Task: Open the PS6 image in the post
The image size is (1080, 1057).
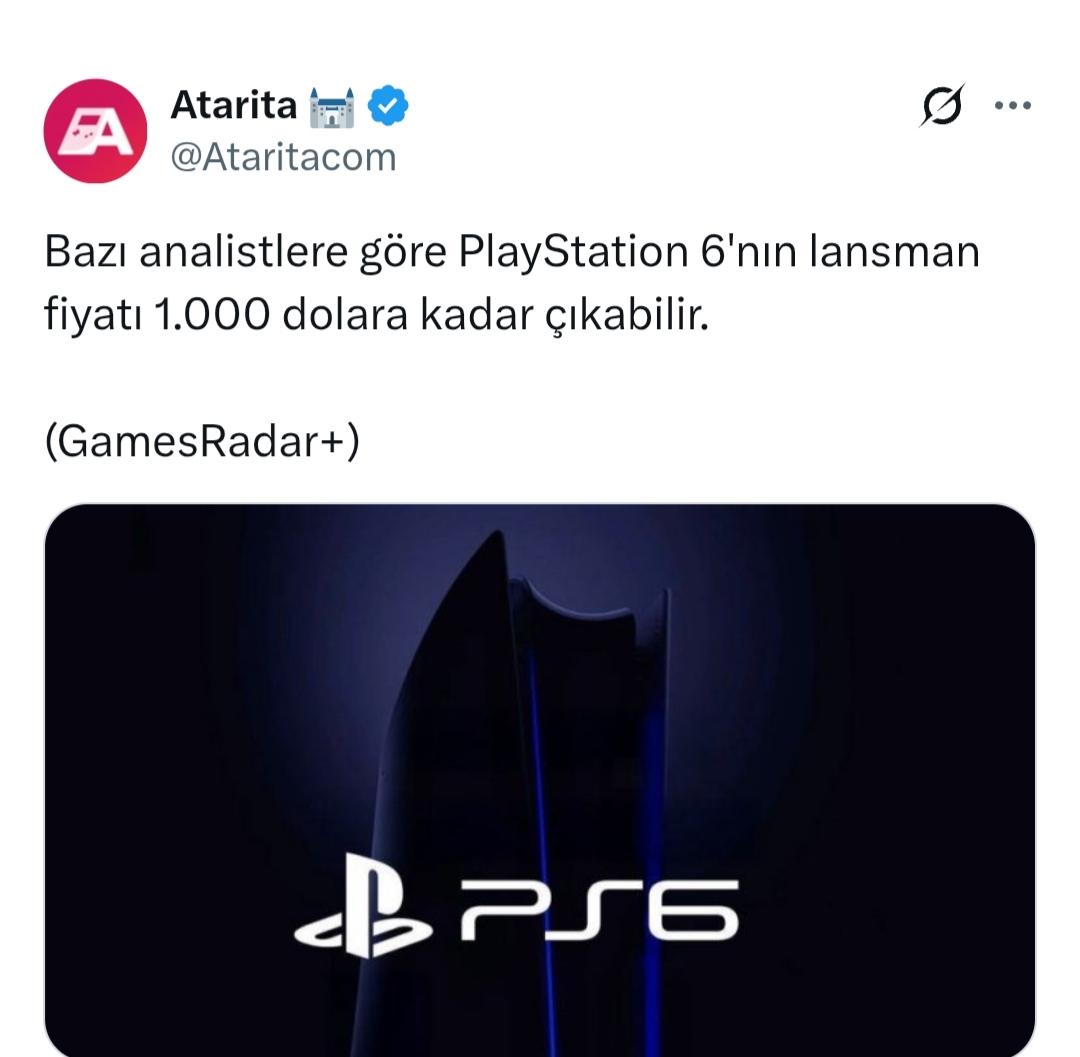Action: (x=540, y=780)
